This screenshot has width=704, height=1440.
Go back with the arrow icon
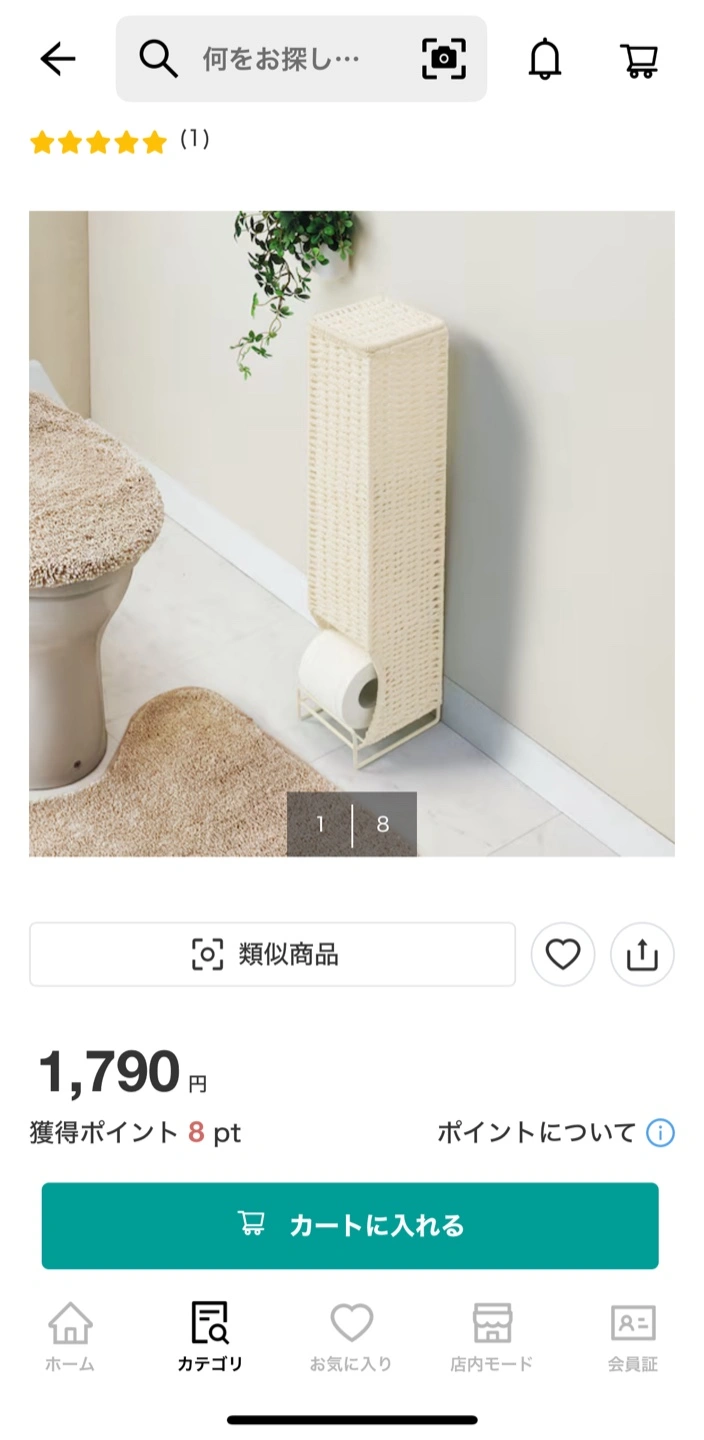point(58,60)
